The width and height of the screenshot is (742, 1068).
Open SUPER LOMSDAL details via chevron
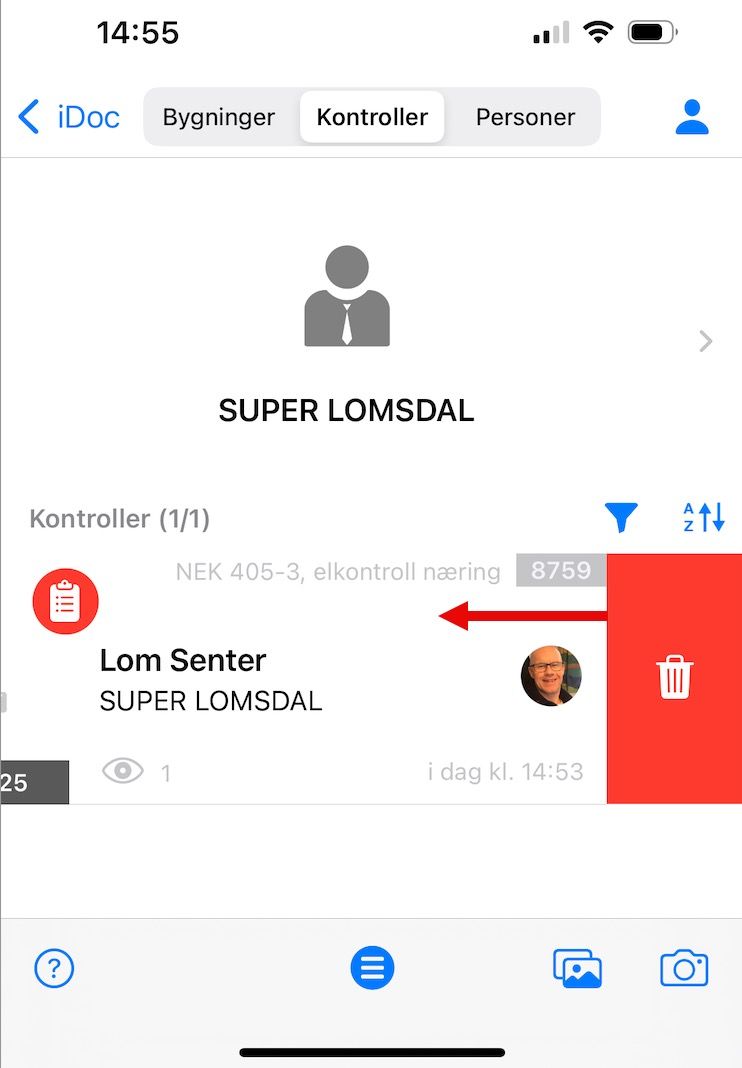click(x=706, y=342)
